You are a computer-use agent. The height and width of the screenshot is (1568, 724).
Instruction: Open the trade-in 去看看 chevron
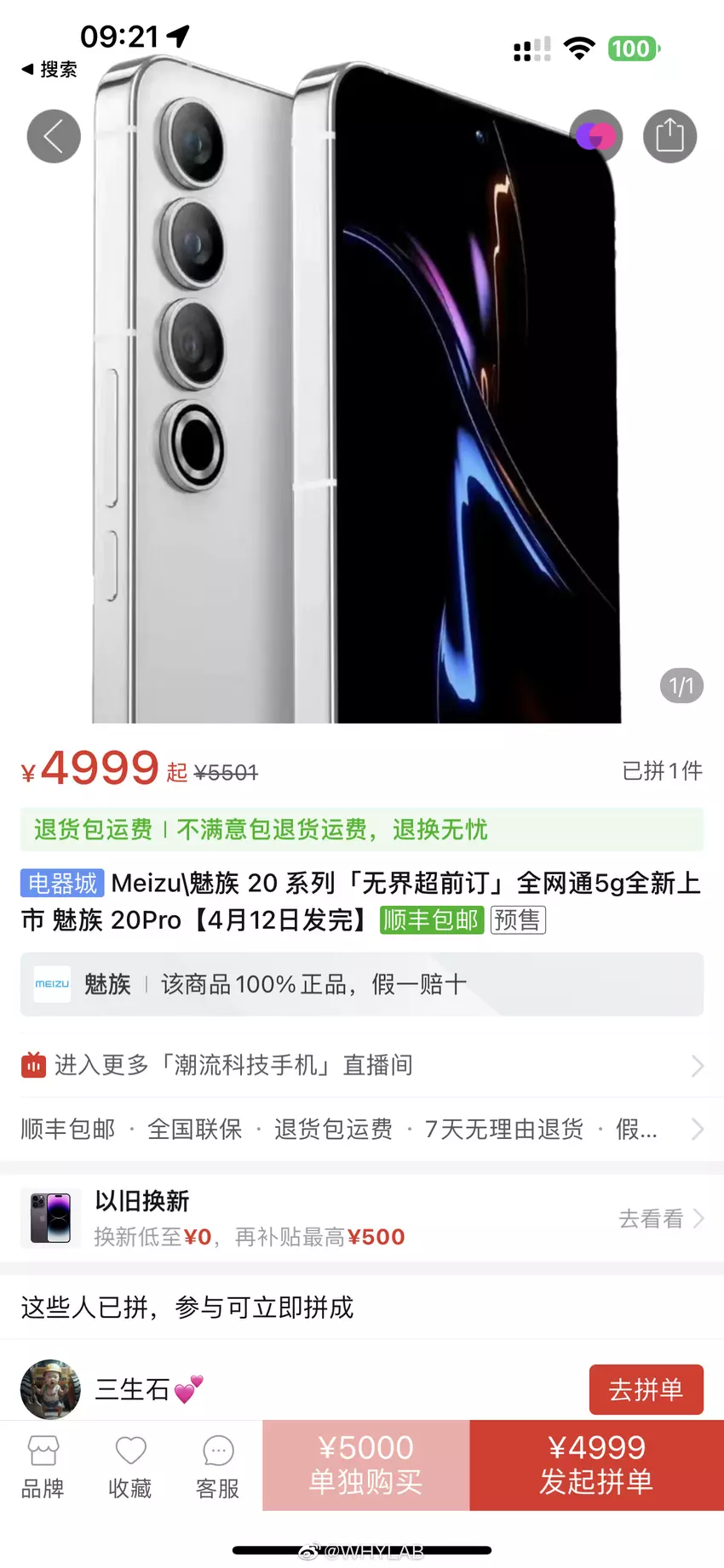click(698, 1219)
